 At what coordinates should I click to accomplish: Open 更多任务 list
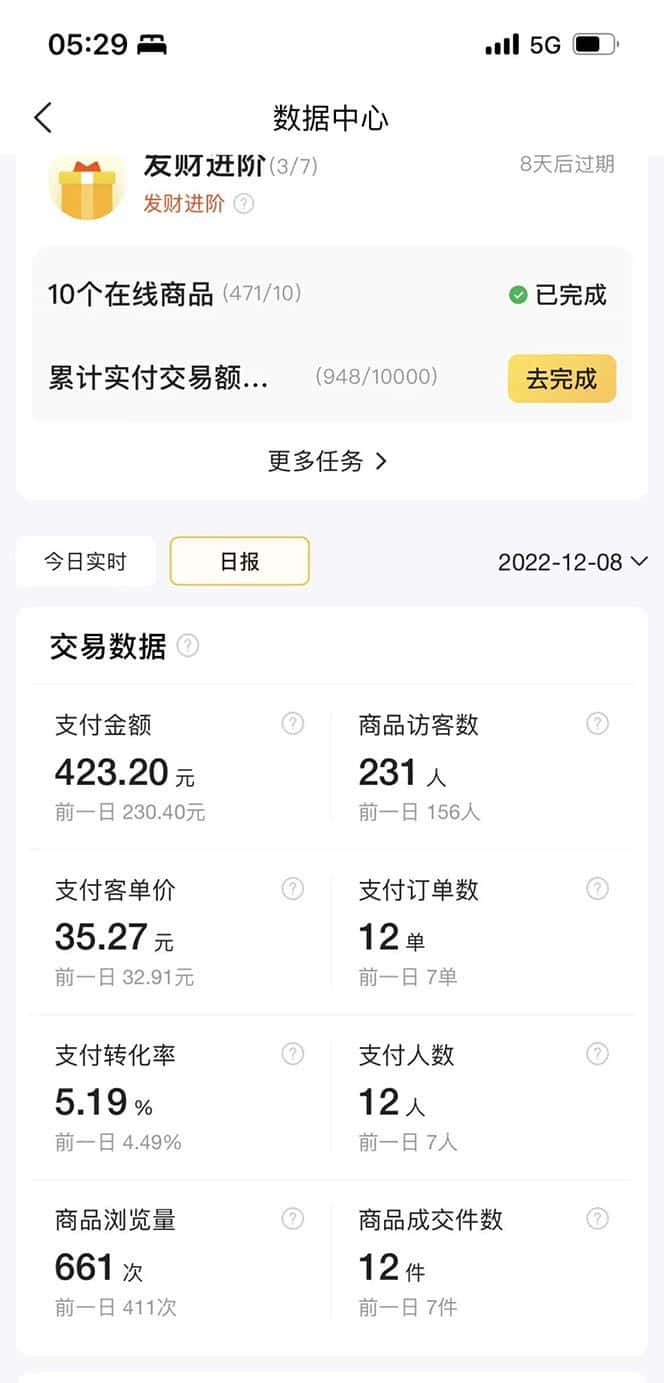327,461
